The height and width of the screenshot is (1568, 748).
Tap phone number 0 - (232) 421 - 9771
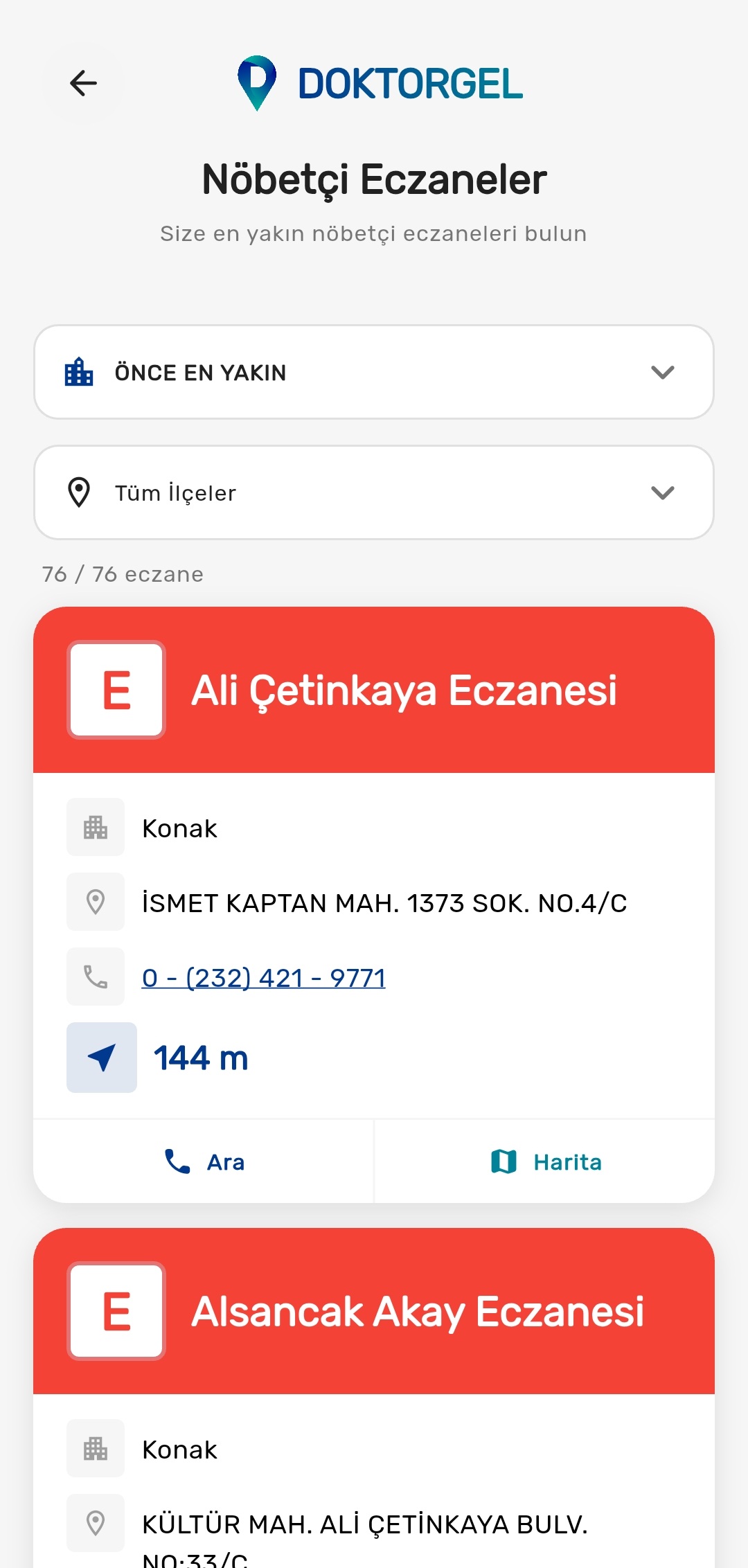263,977
